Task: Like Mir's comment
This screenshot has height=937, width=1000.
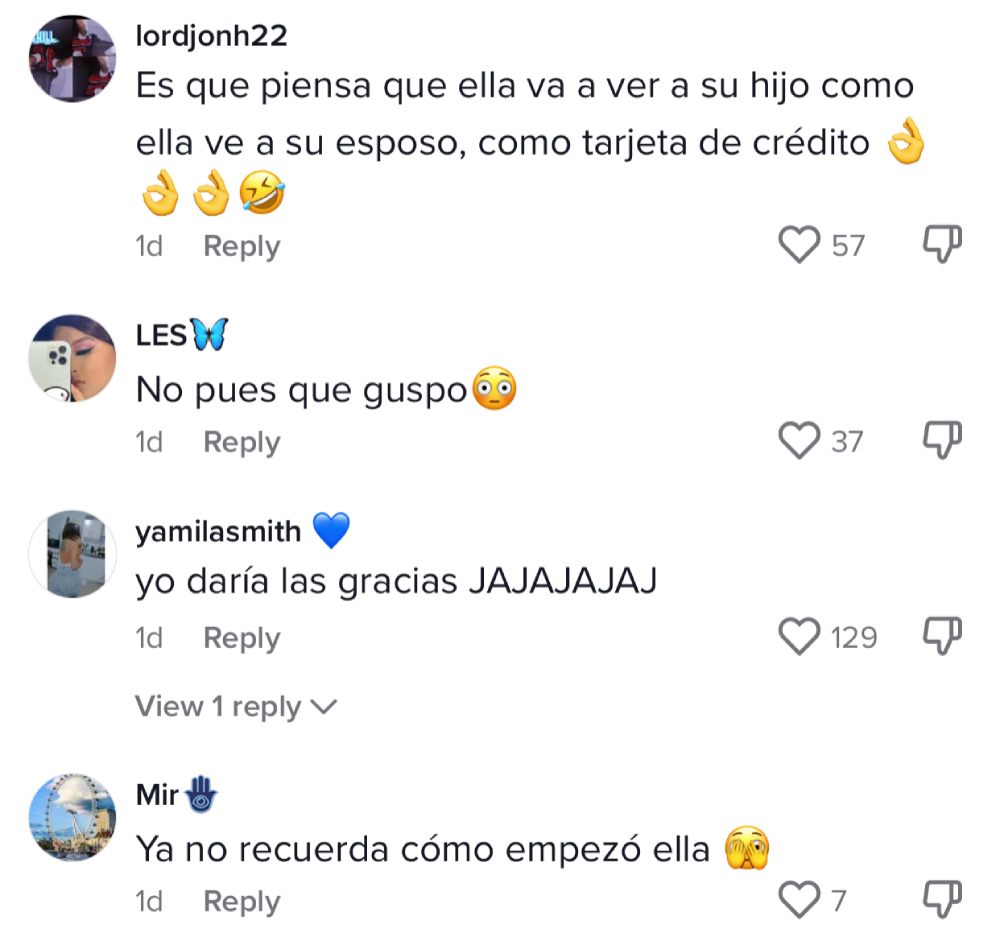Action: click(799, 901)
